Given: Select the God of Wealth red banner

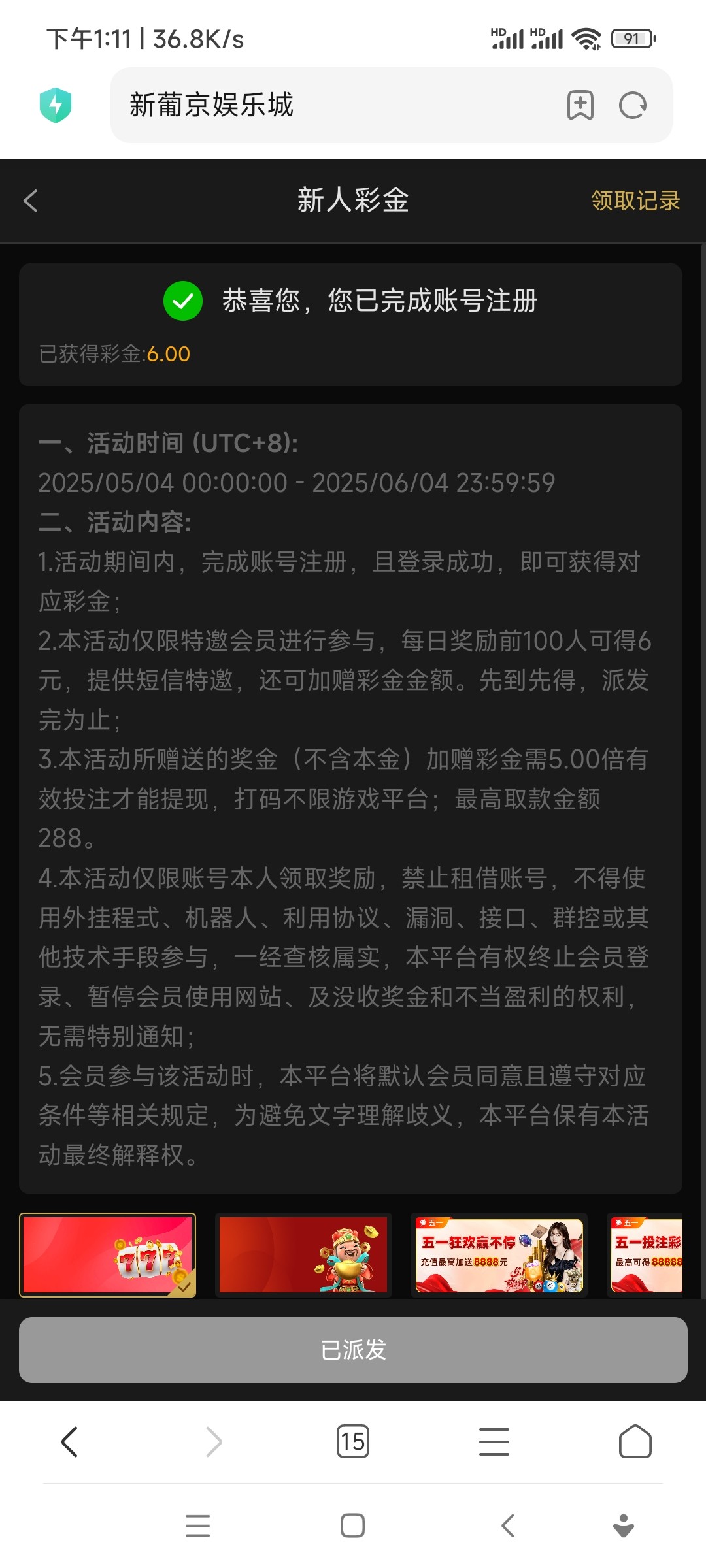Looking at the screenshot, I should click(x=303, y=1255).
